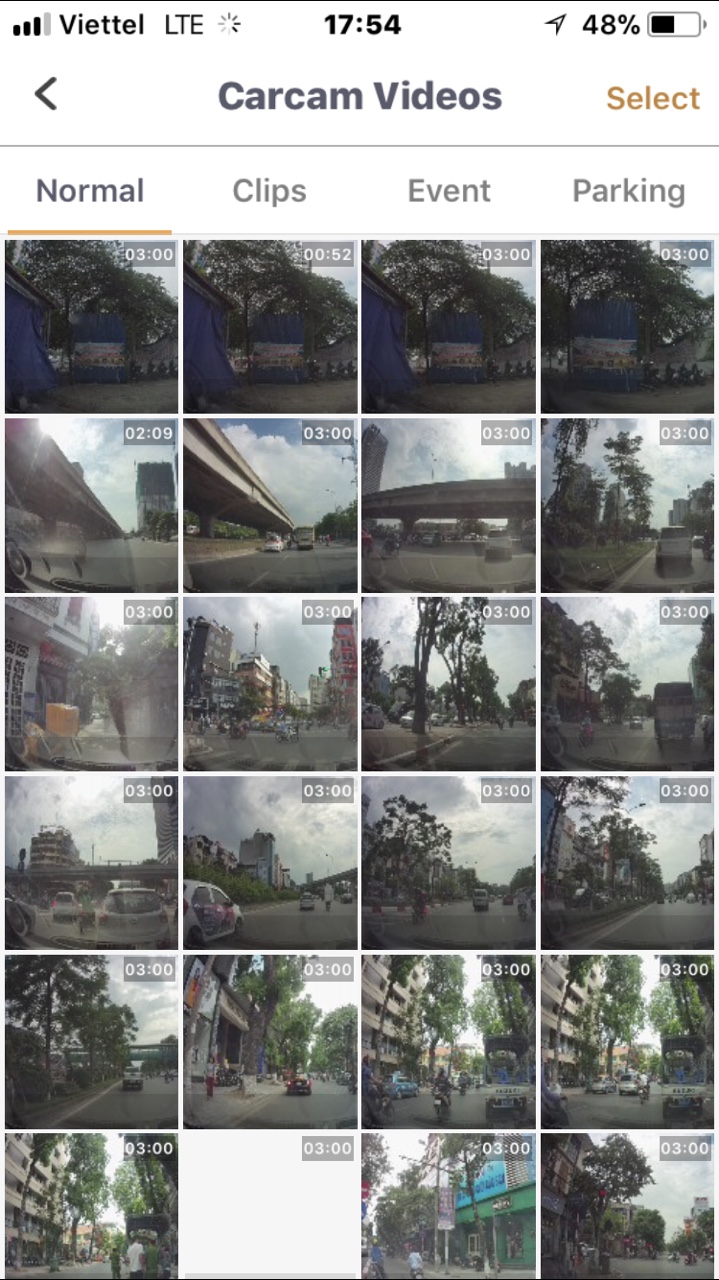
Task: Open the blank white 03:00 video tile
Action: [x=270, y=1205]
